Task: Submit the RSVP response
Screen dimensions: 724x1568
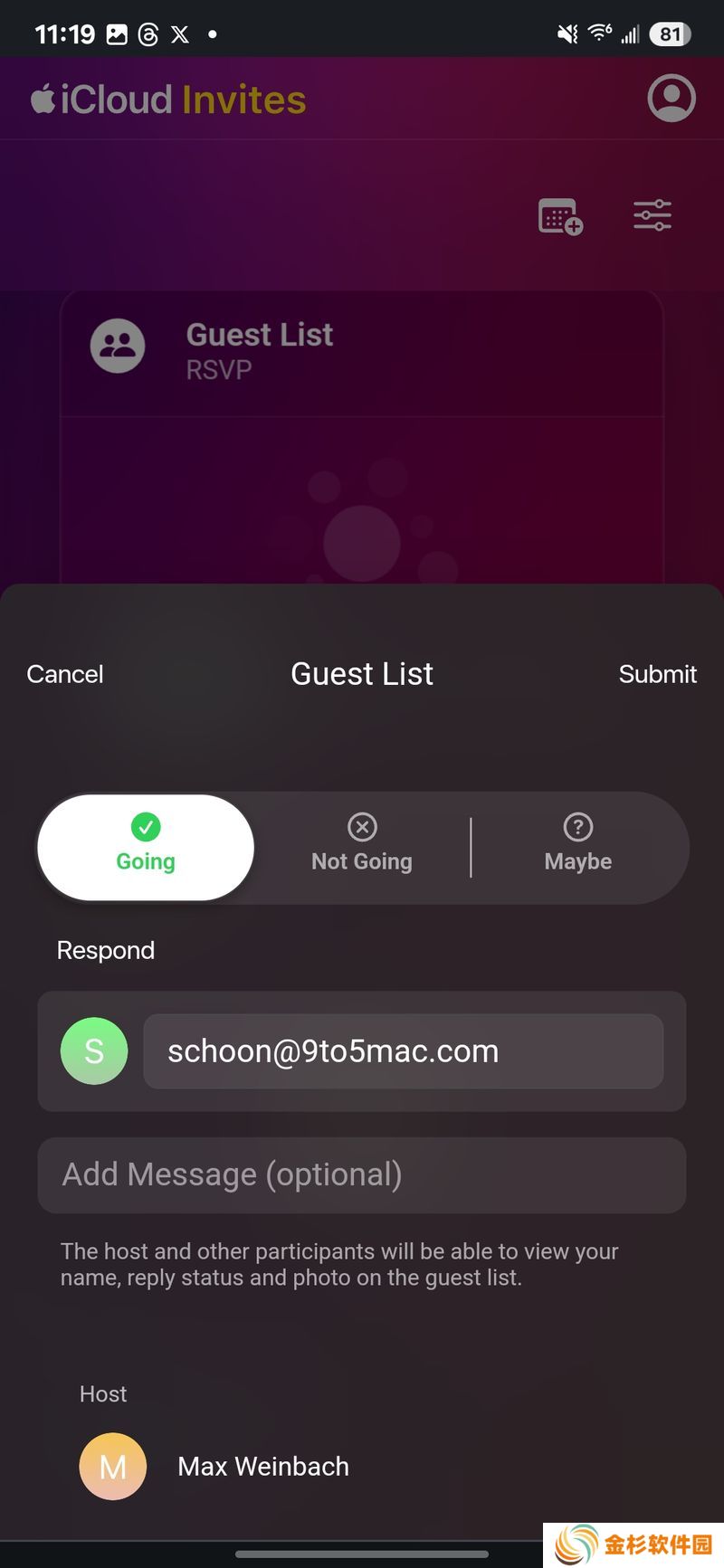Action: pos(657,674)
